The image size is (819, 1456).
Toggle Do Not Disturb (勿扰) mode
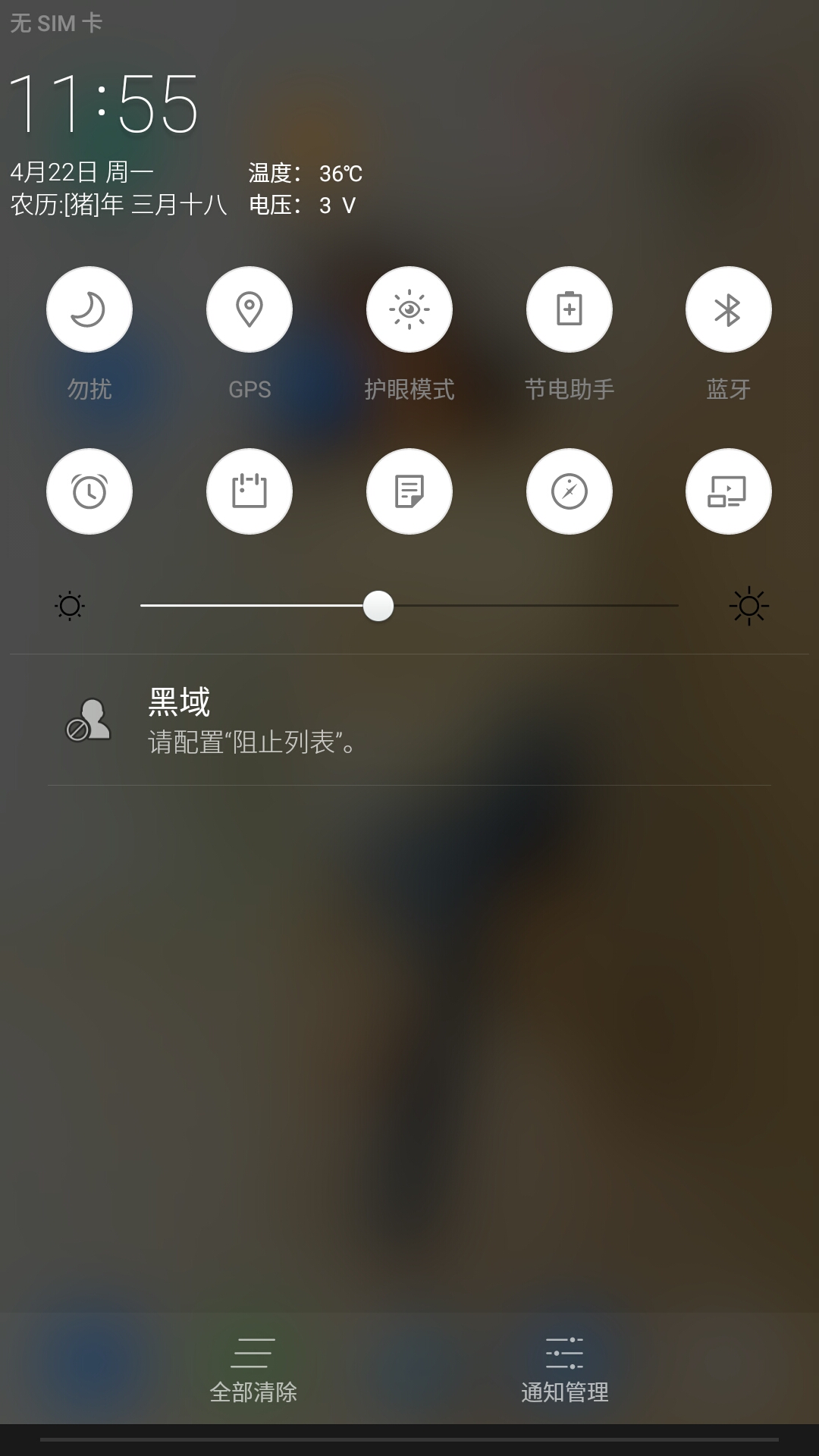point(89,309)
